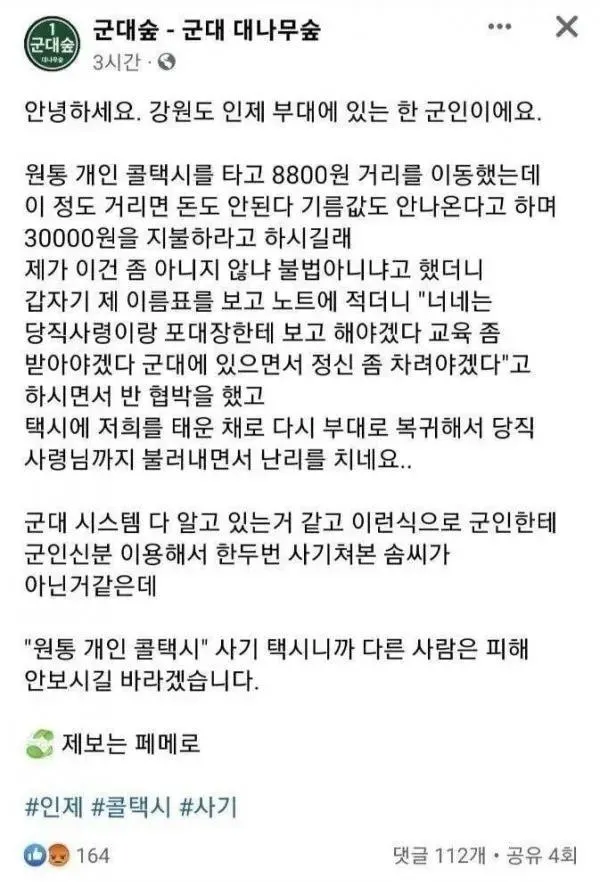600x882 pixels.
Task: Open the 군대숲 page profile picture
Action: click(x=52, y=44)
